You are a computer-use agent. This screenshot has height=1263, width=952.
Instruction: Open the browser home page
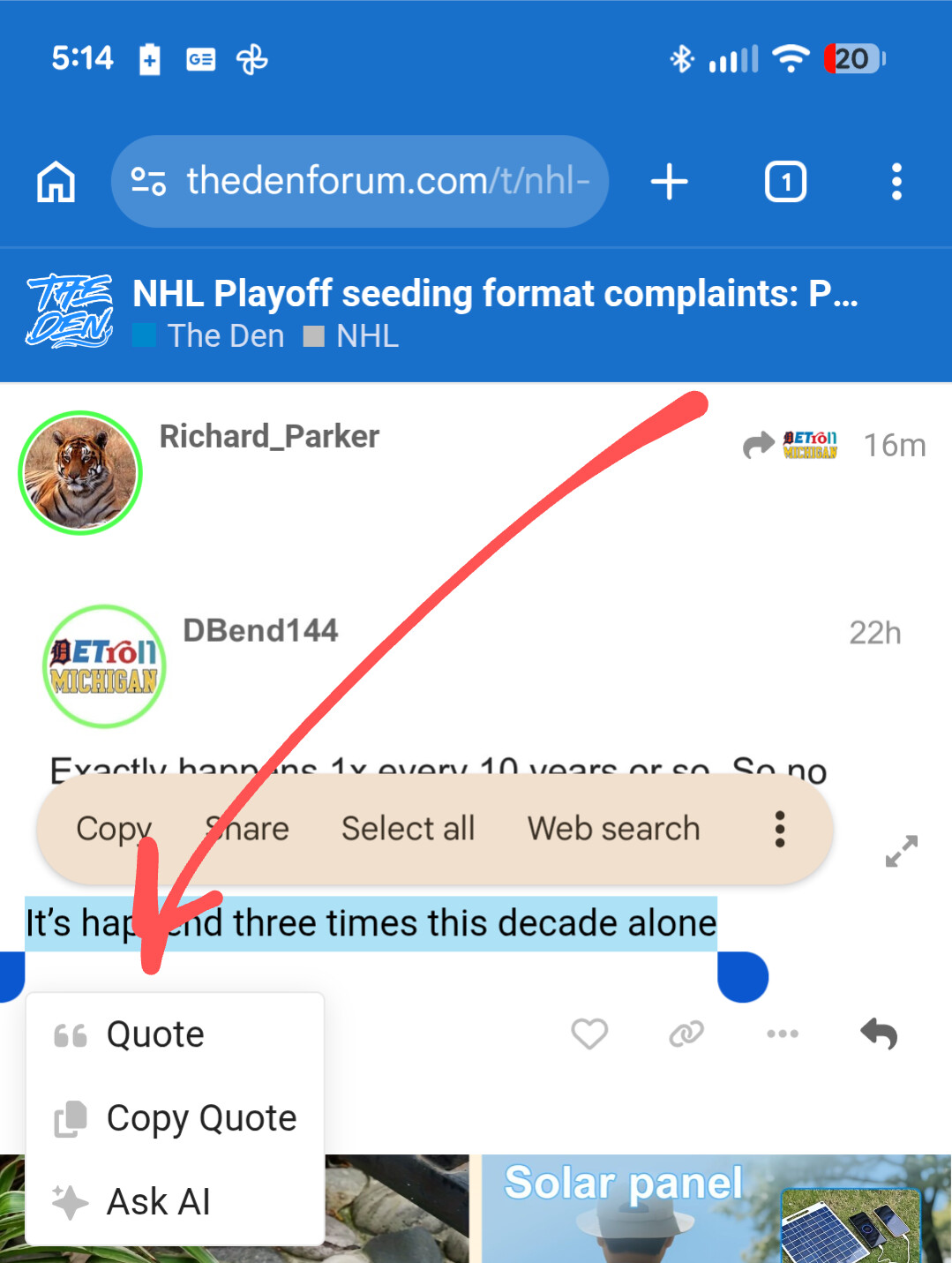tap(56, 182)
